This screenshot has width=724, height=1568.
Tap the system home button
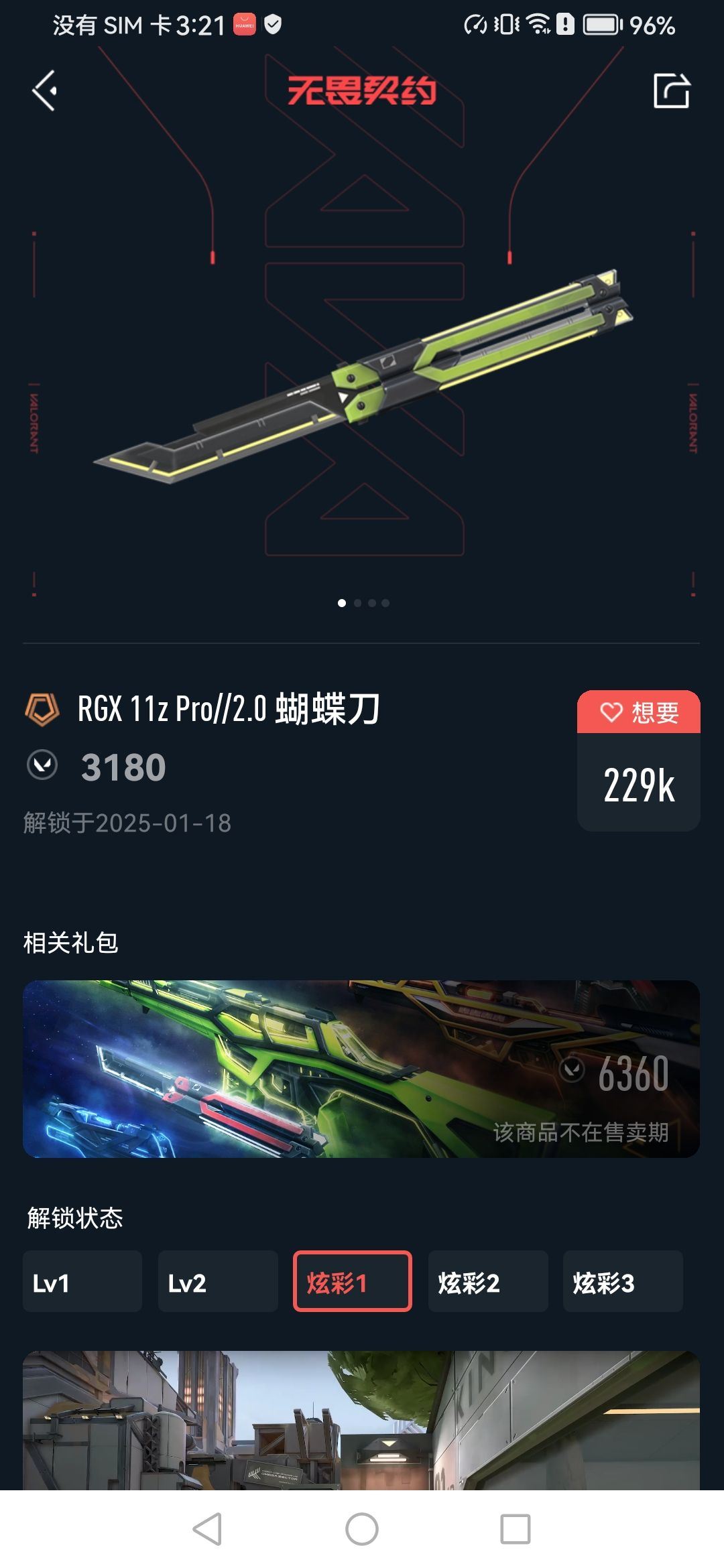(362, 1529)
